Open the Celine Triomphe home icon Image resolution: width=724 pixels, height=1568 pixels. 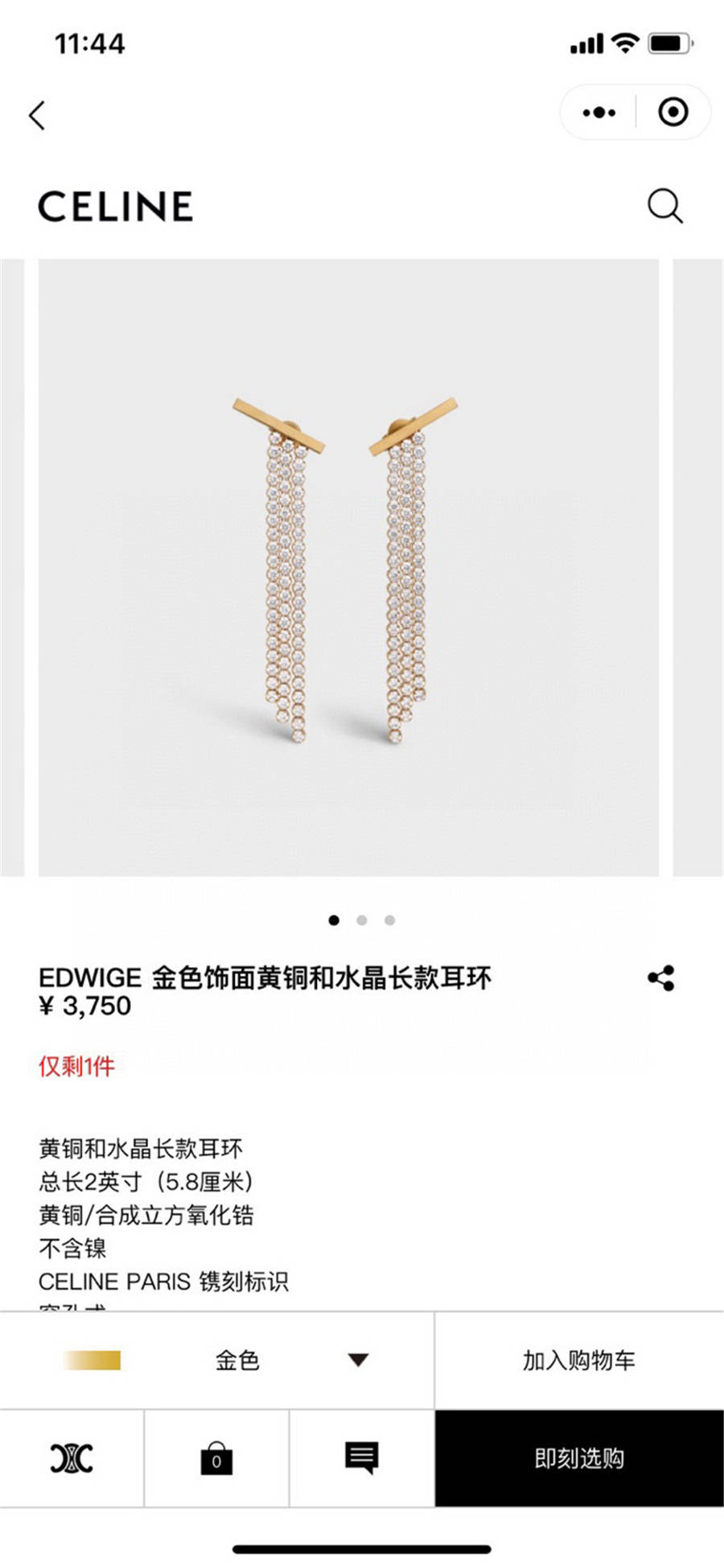72,1459
